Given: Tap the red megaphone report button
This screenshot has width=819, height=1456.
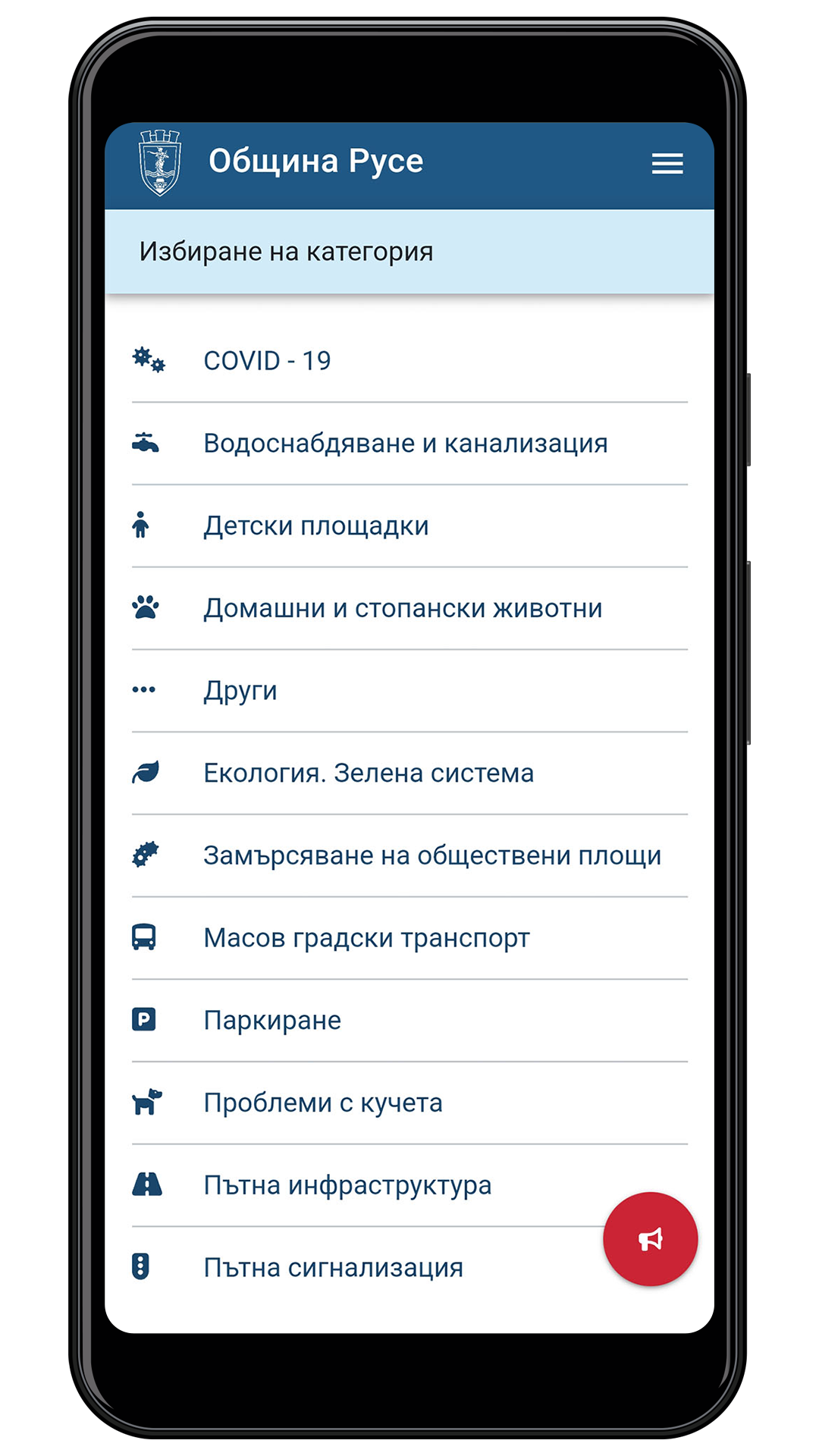Looking at the screenshot, I should tap(650, 1239).
